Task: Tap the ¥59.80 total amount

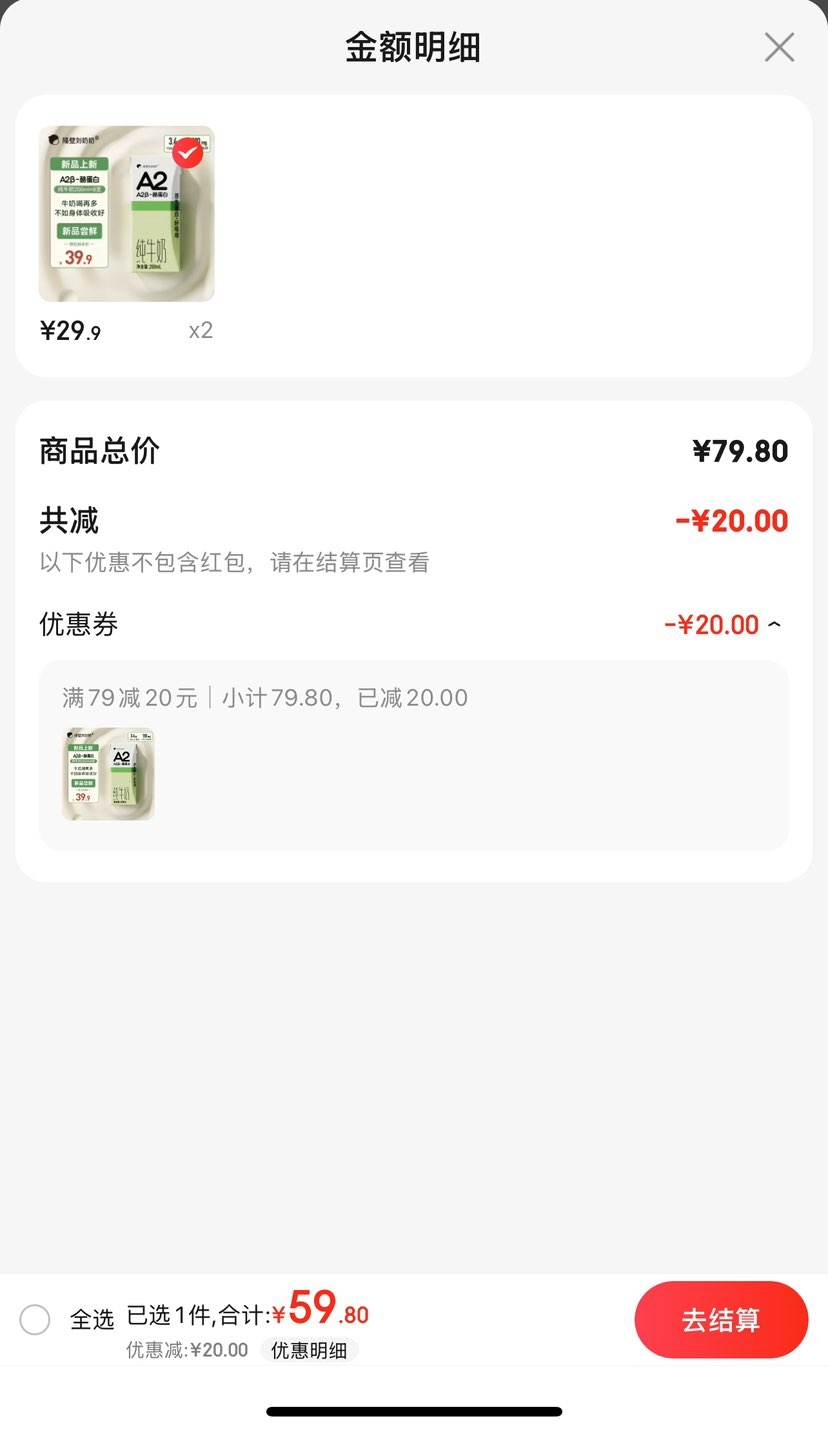Action: click(322, 1312)
